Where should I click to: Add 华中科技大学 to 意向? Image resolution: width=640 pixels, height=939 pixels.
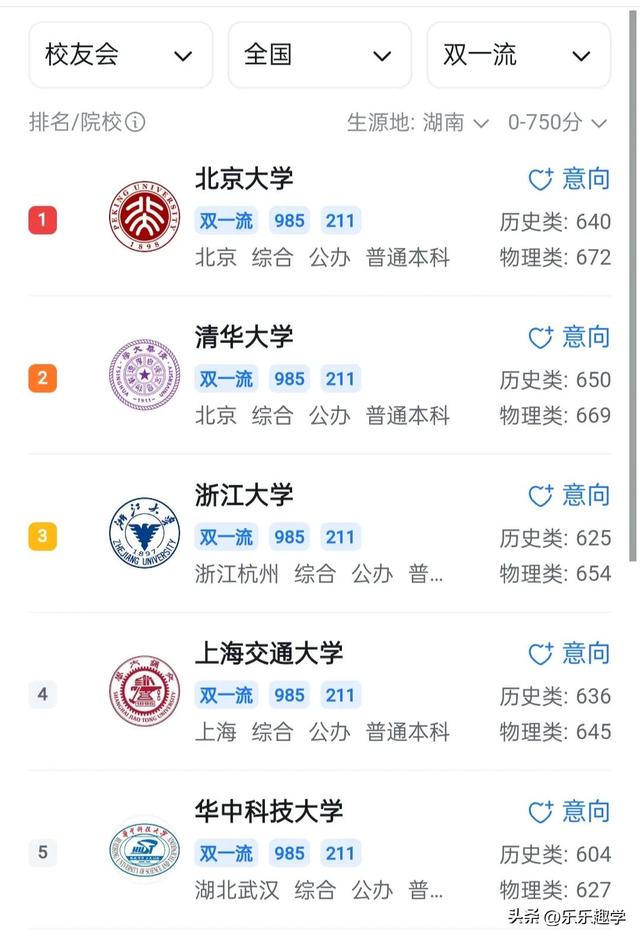[568, 811]
